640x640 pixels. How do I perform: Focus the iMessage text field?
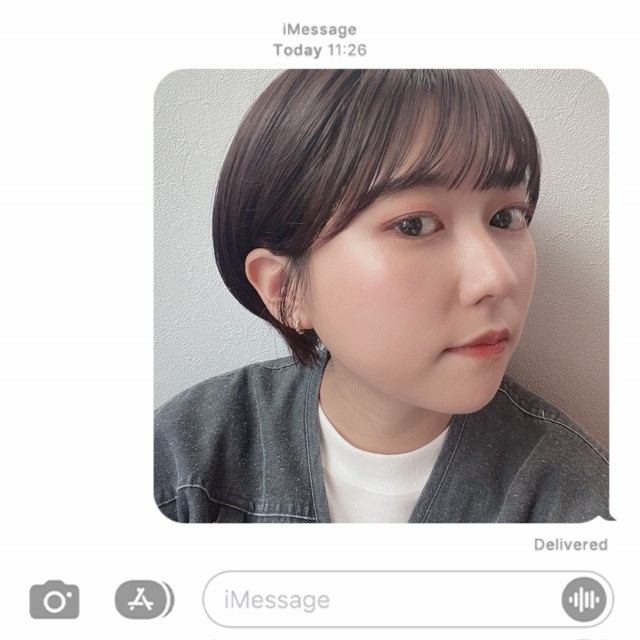[380, 600]
